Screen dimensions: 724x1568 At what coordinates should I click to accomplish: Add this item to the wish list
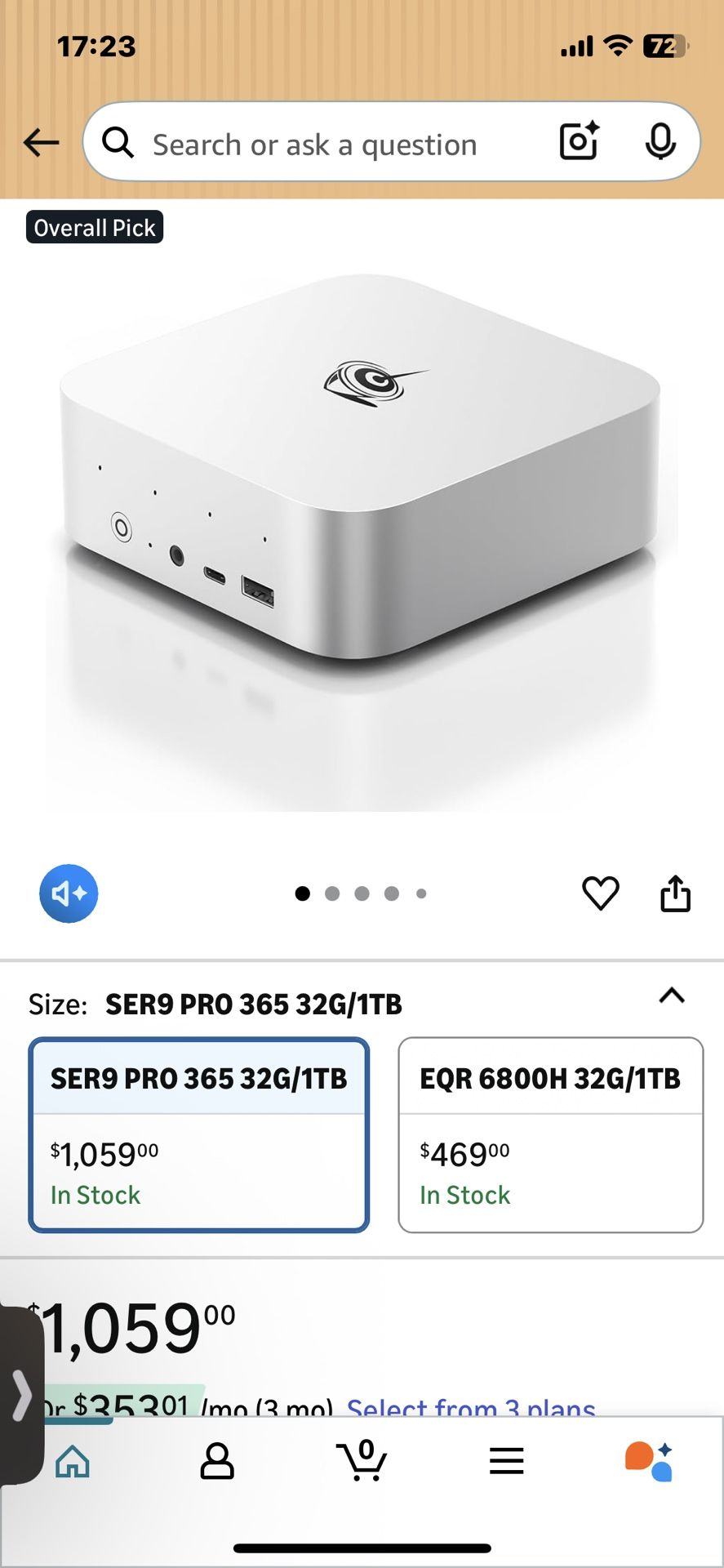tap(601, 893)
